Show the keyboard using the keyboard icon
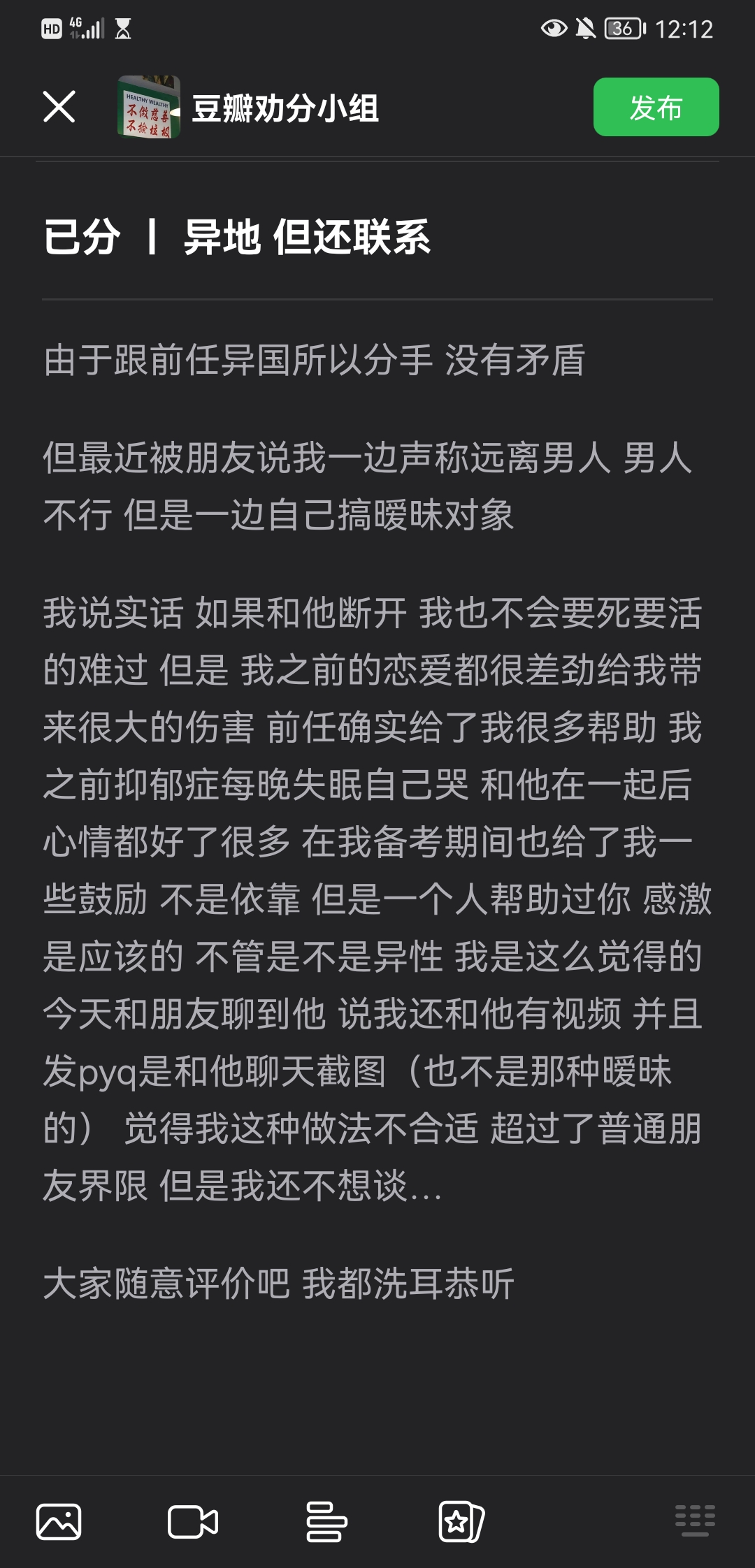The height and width of the screenshot is (1568, 755). [695, 1520]
